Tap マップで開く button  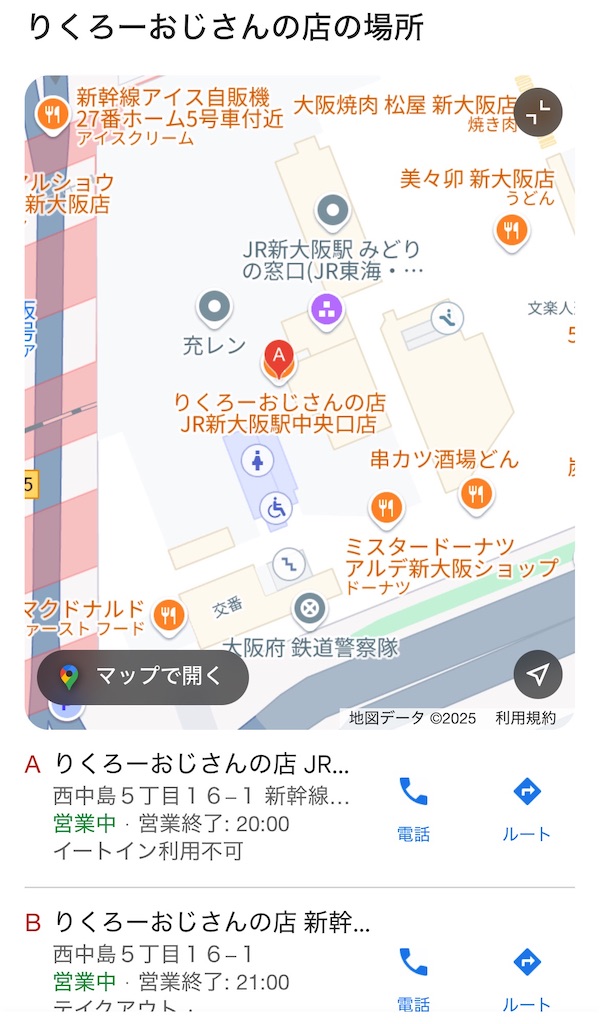pyautogui.click(x=143, y=677)
